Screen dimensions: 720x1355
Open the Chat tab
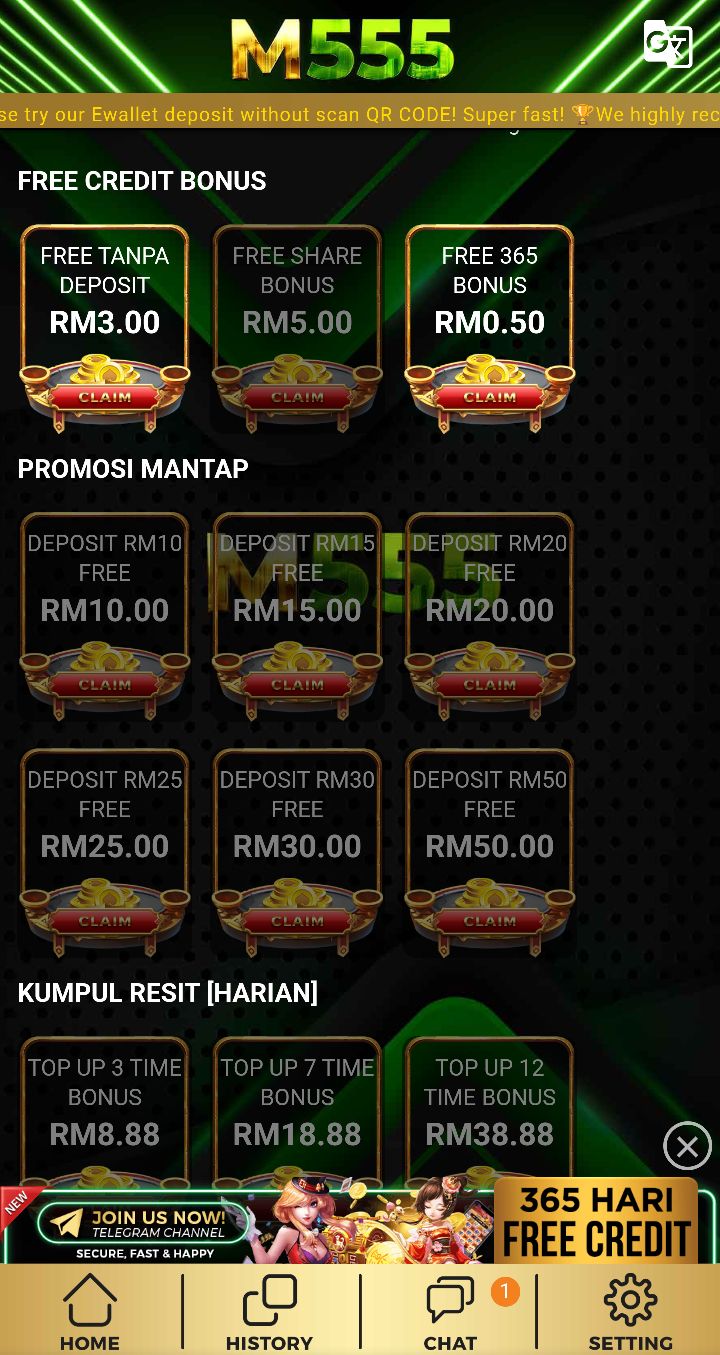pyautogui.click(x=450, y=1312)
